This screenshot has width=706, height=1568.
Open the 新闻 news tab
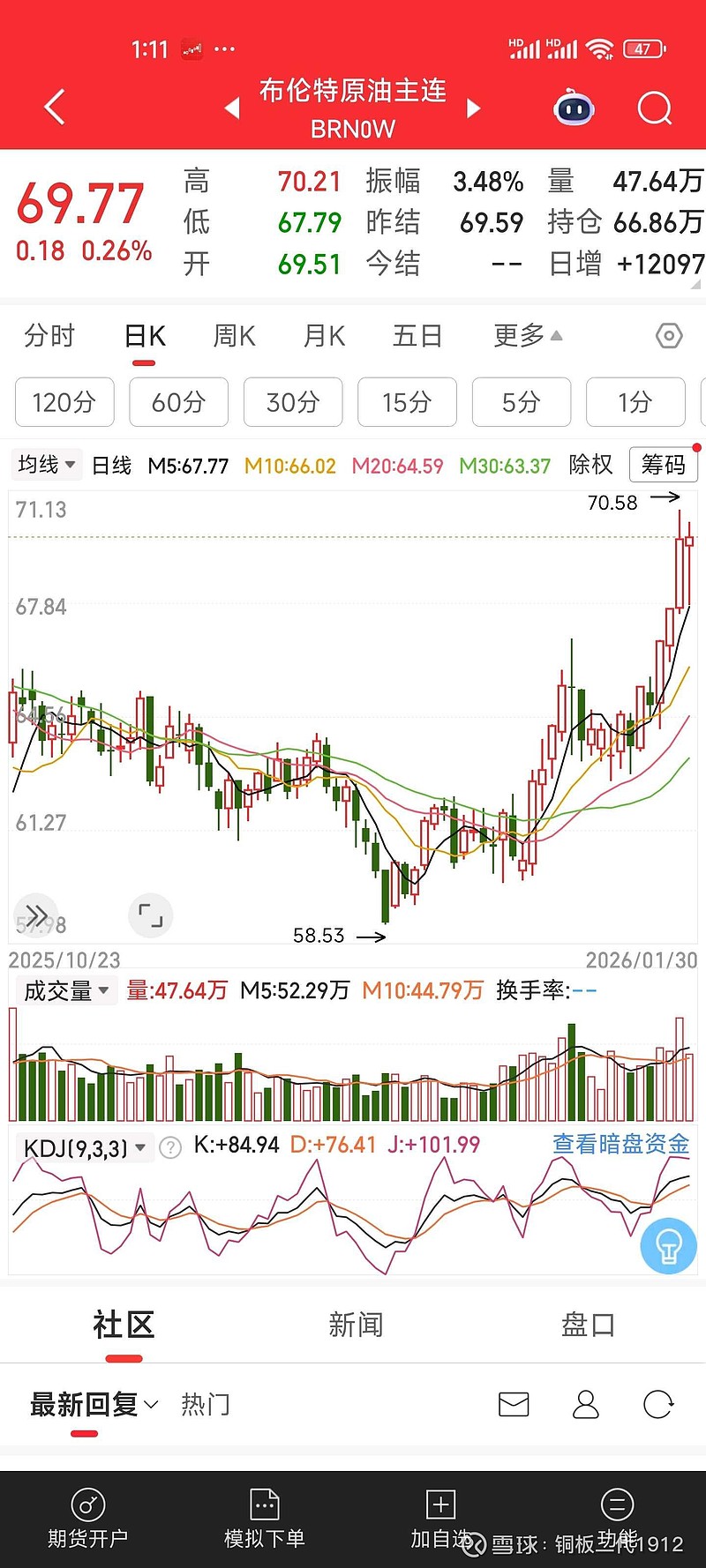[355, 1324]
